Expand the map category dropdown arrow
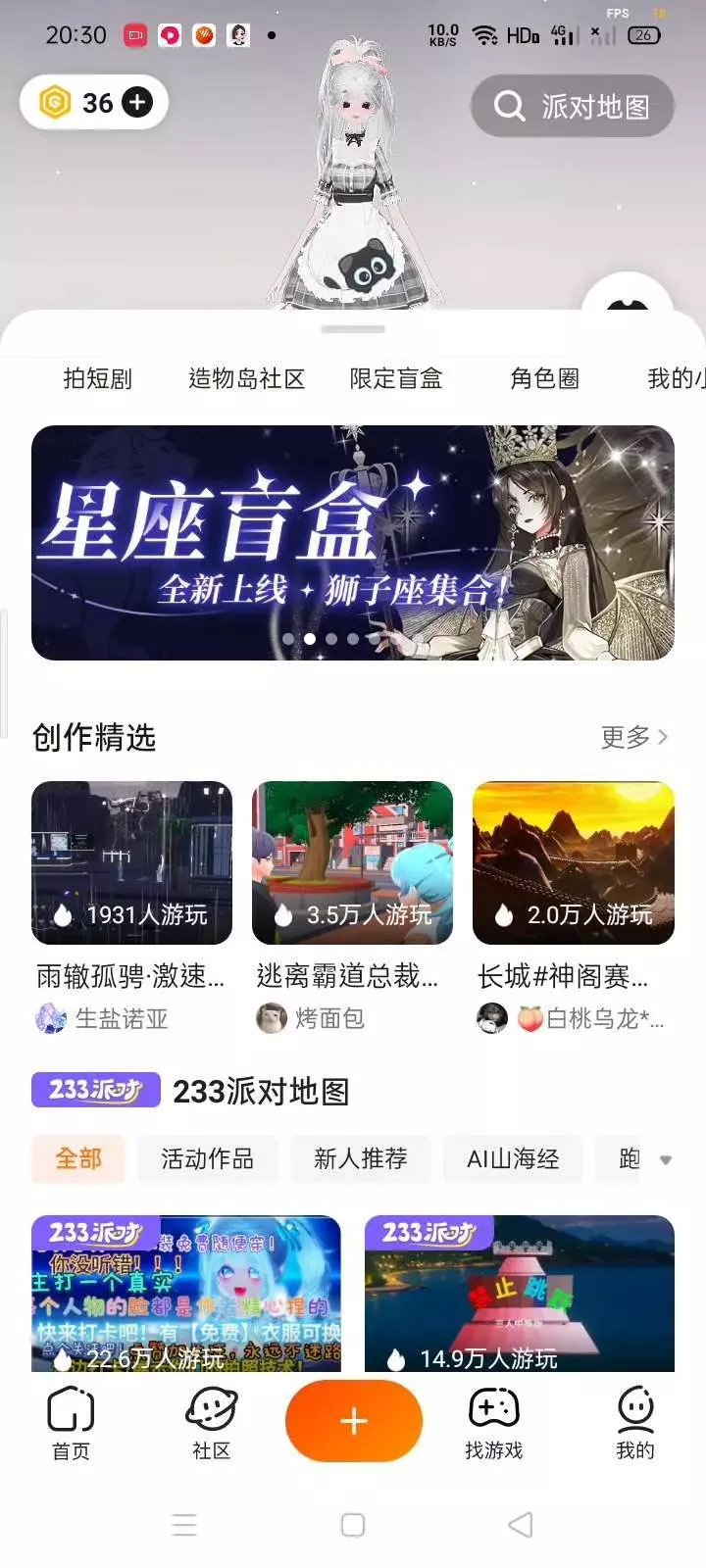 pos(666,1160)
